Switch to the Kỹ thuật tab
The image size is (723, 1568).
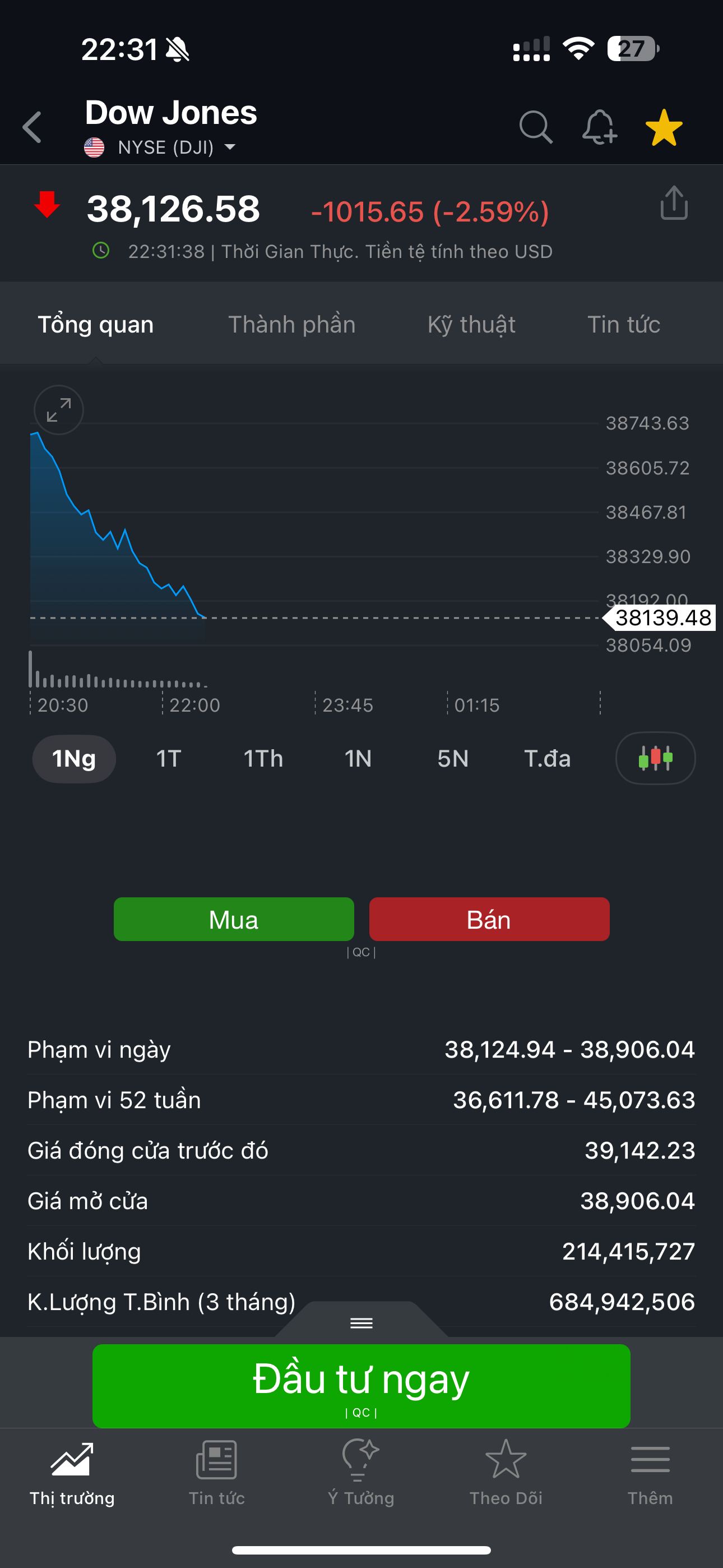(x=471, y=325)
